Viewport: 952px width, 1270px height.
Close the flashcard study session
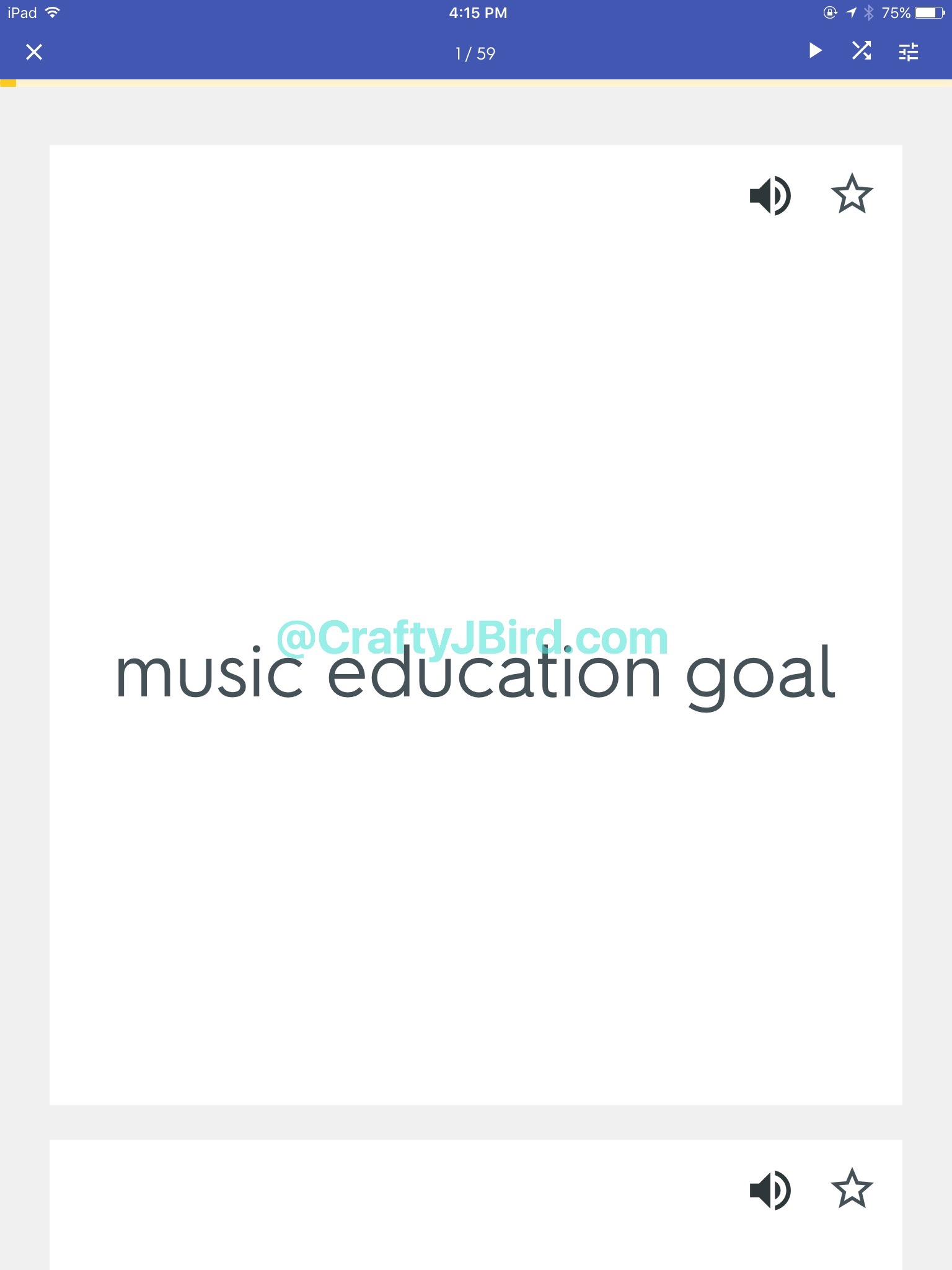(34, 52)
